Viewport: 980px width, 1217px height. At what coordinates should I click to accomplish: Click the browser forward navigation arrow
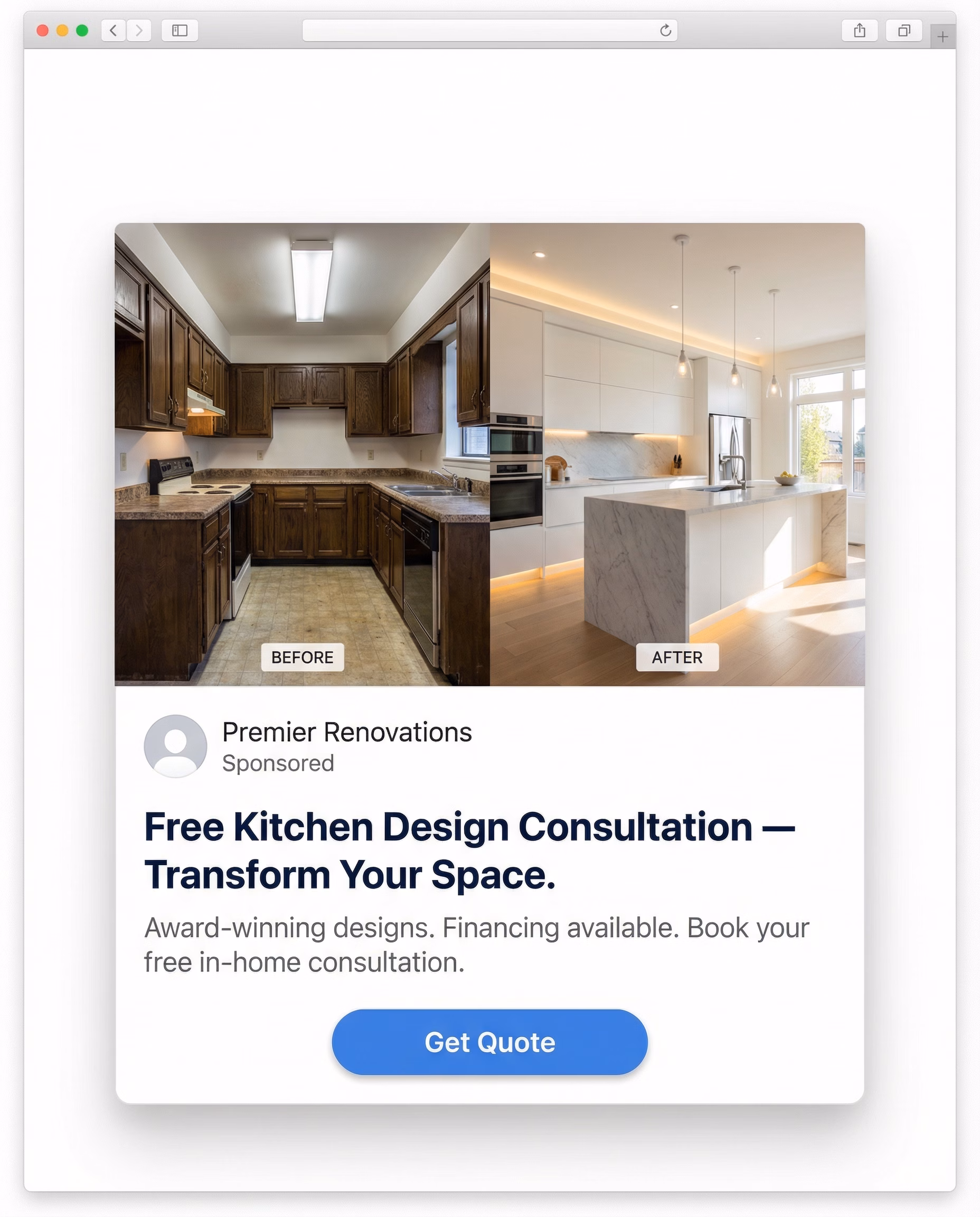pyautogui.click(x=139, y=31)
